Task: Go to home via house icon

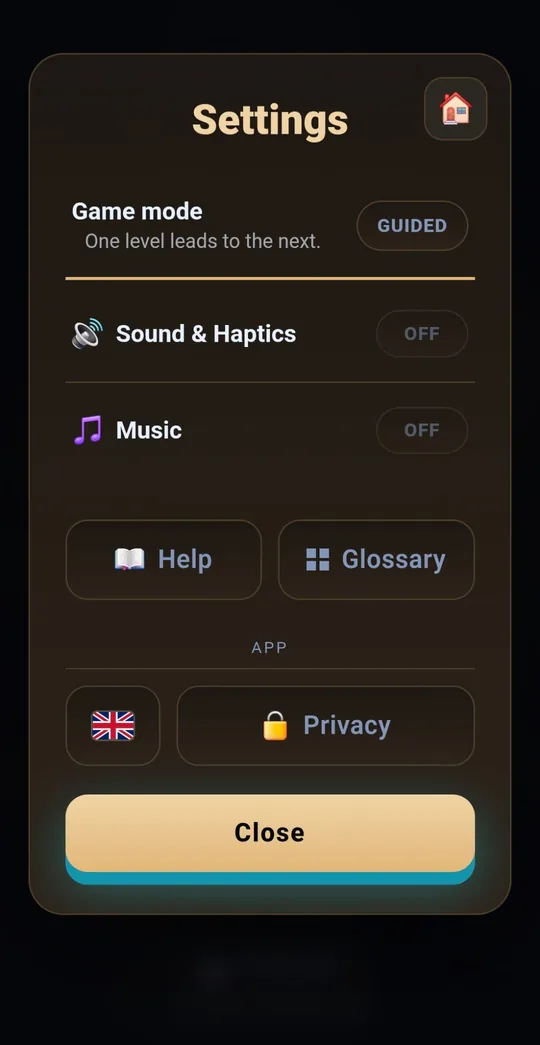Action: click(455, 109)
